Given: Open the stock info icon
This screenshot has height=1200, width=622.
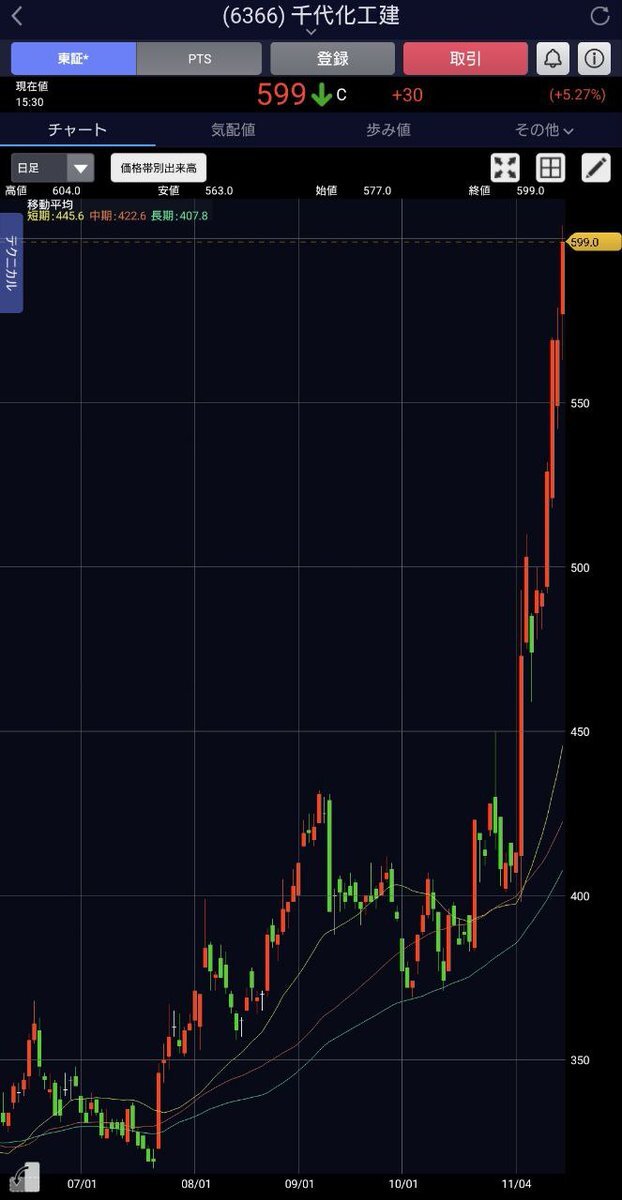Looking at the screenshot, I should point(595,59).
